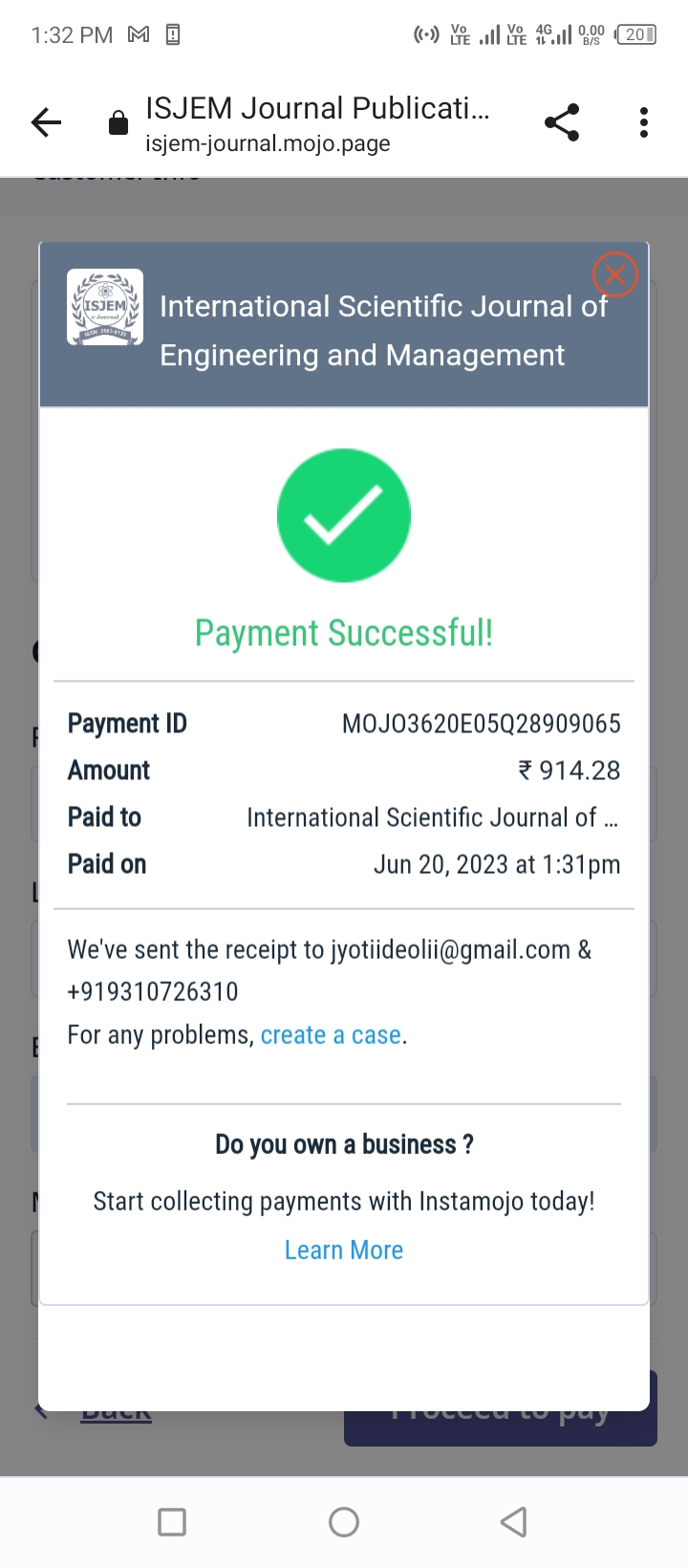688x1568 pixels.
Task: Open the create a case link
Action: click(x=331, y=1035)
